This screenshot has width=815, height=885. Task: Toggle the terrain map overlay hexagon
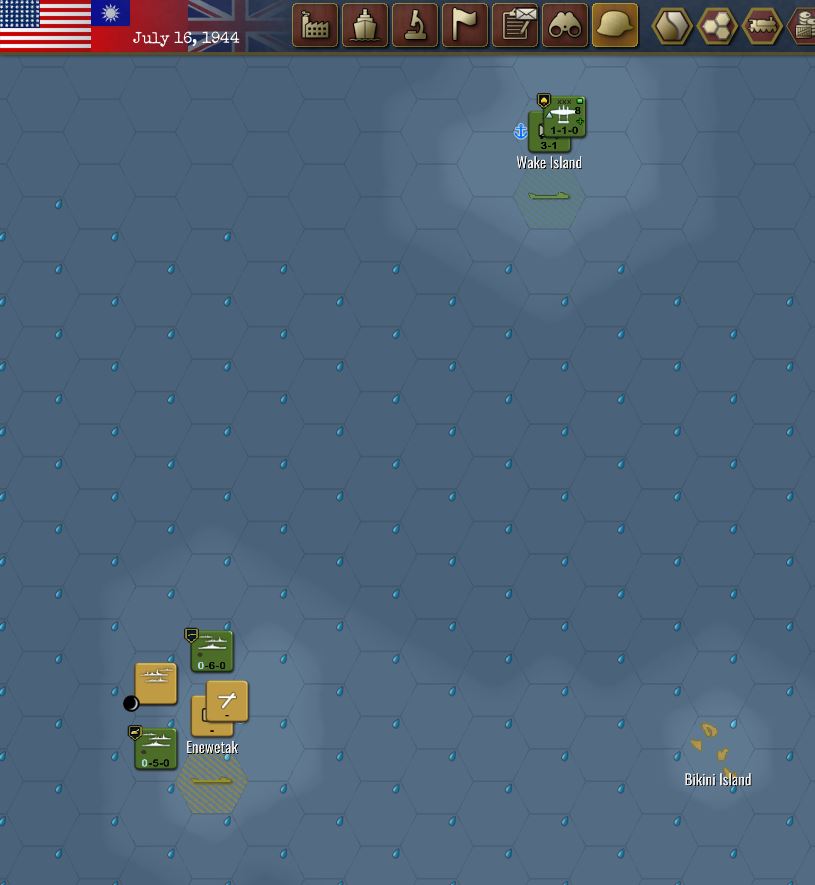(x=672, y=26)
